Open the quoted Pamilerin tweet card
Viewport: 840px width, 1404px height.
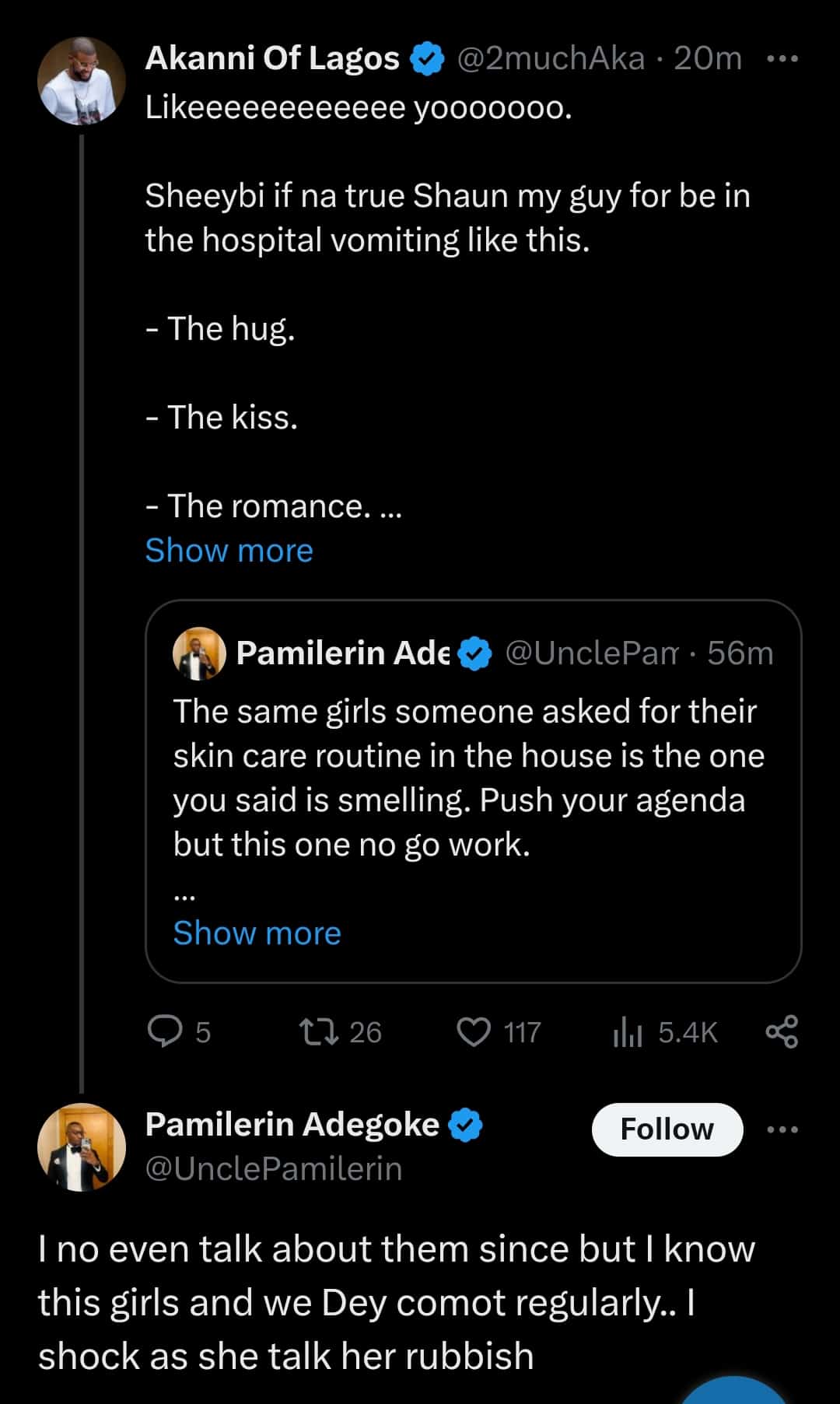click(x=473, y=778)
